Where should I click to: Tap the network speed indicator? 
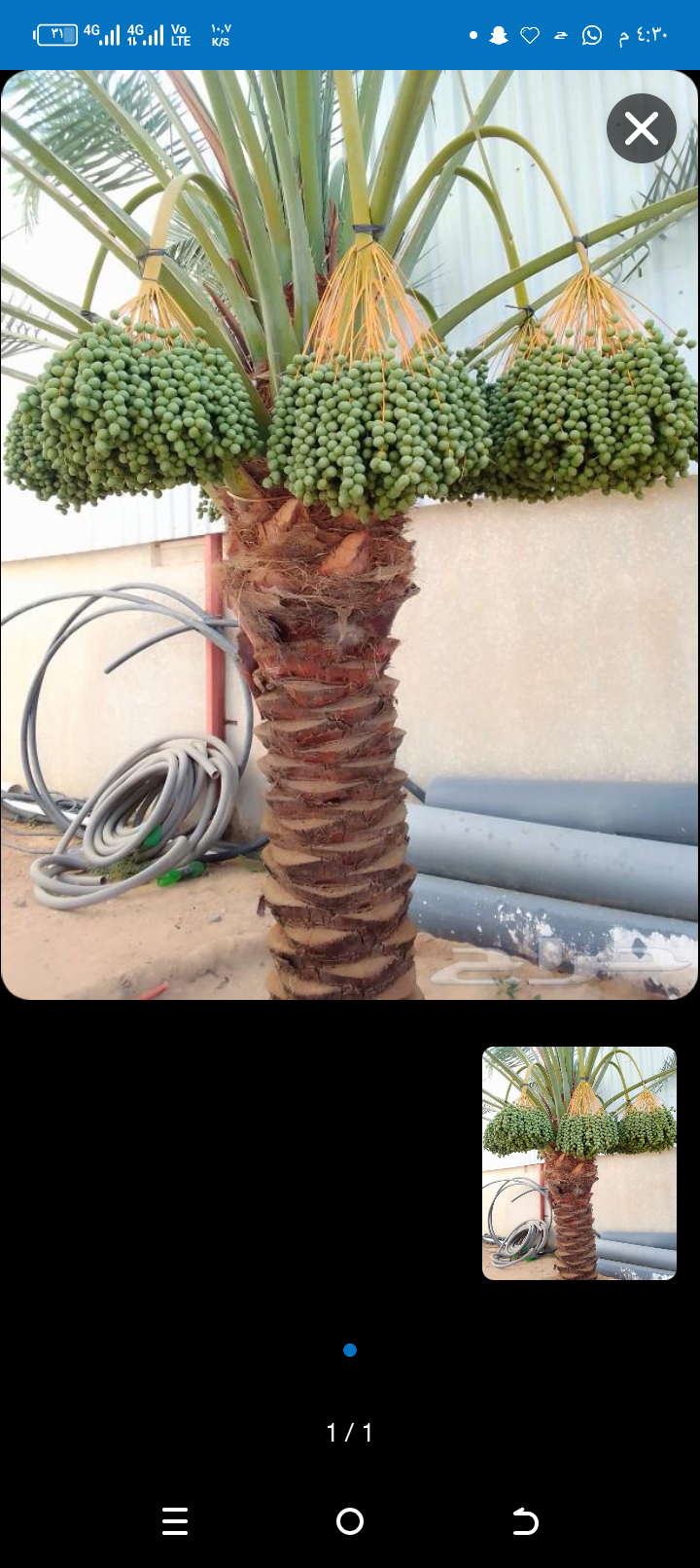pos(218,34)
